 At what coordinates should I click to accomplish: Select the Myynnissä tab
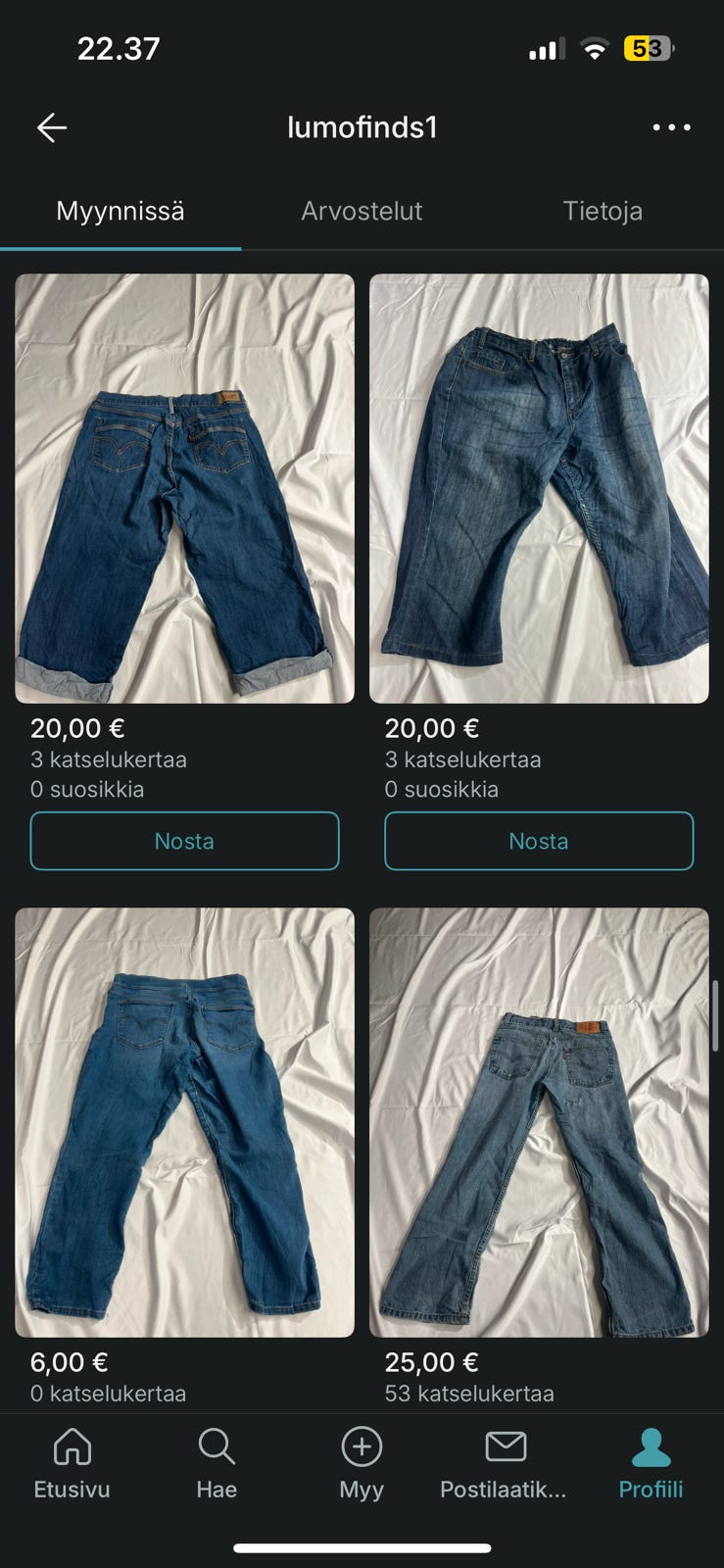point(120,211)
